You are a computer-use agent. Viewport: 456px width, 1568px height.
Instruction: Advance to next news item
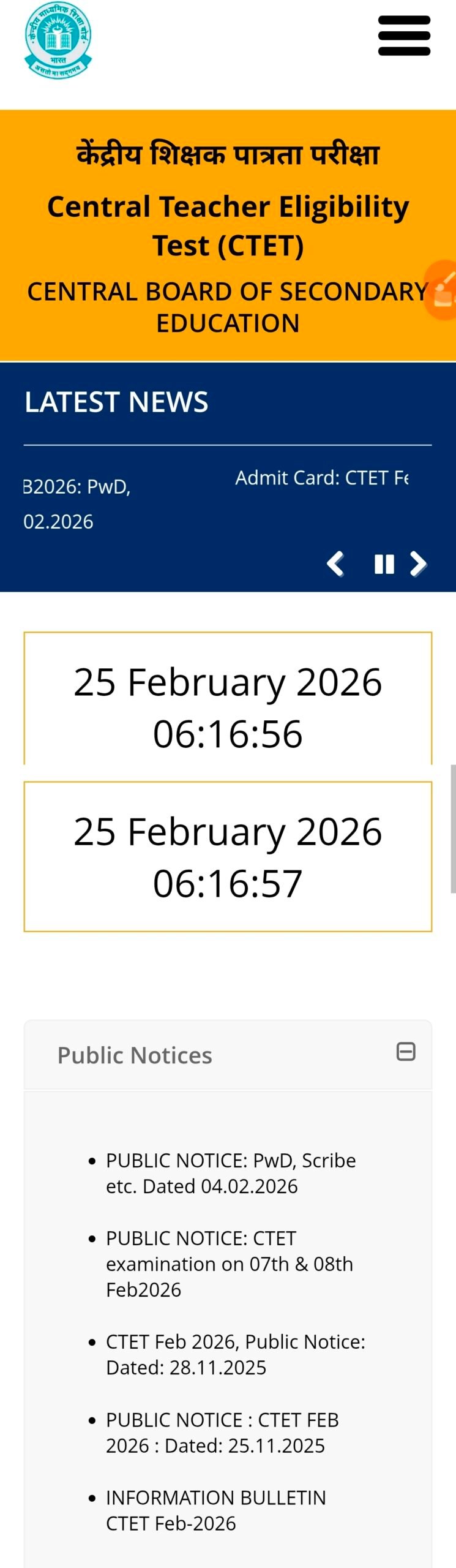click(x=418, y=563)
